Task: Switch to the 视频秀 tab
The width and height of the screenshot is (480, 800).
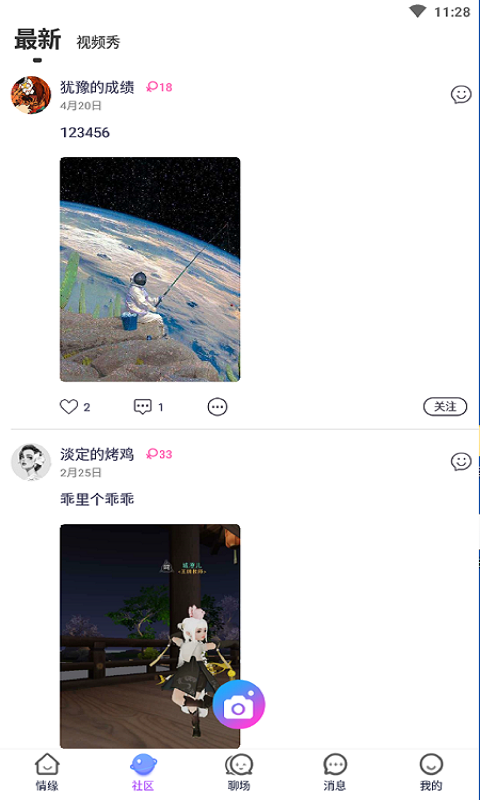Action: pos(98,42)
